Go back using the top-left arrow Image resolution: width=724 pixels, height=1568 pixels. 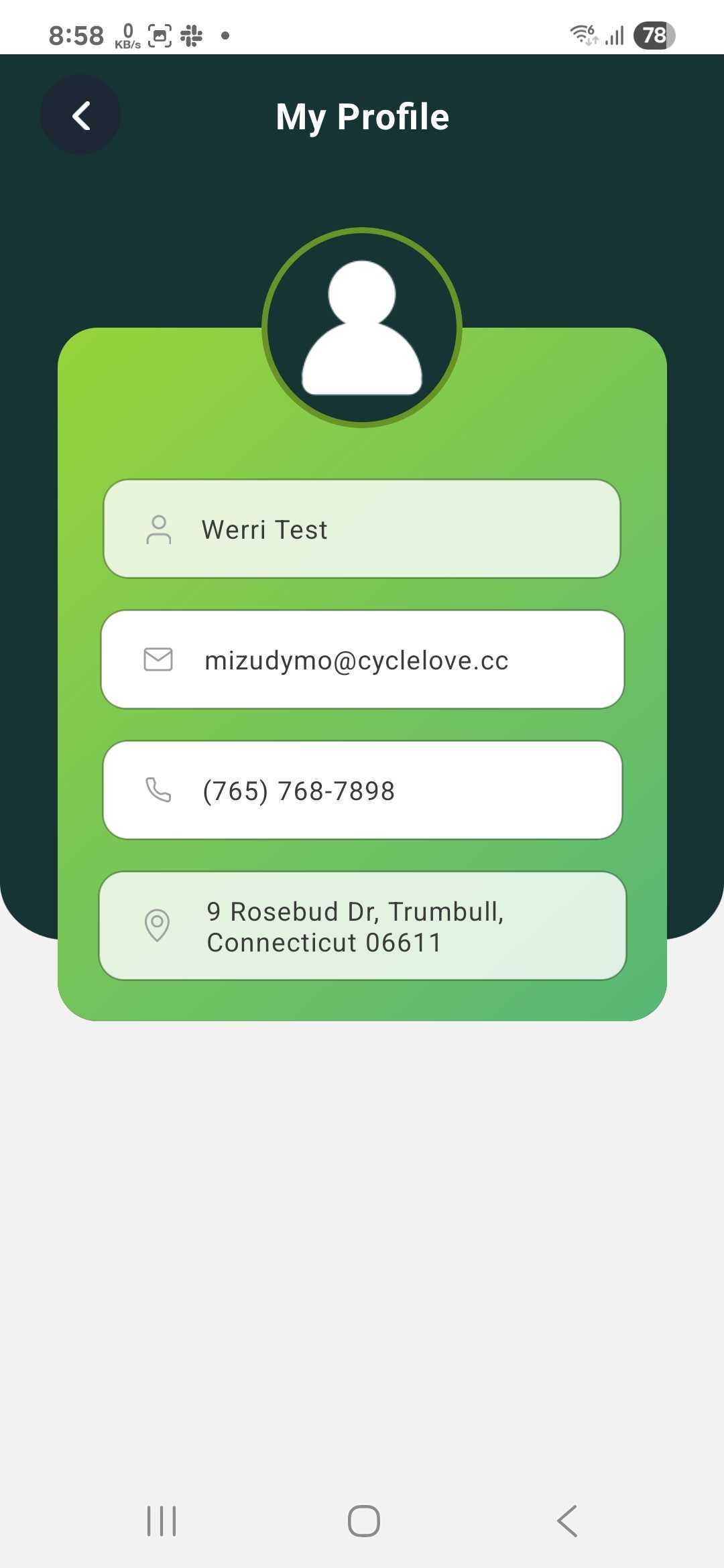point(80,115)
